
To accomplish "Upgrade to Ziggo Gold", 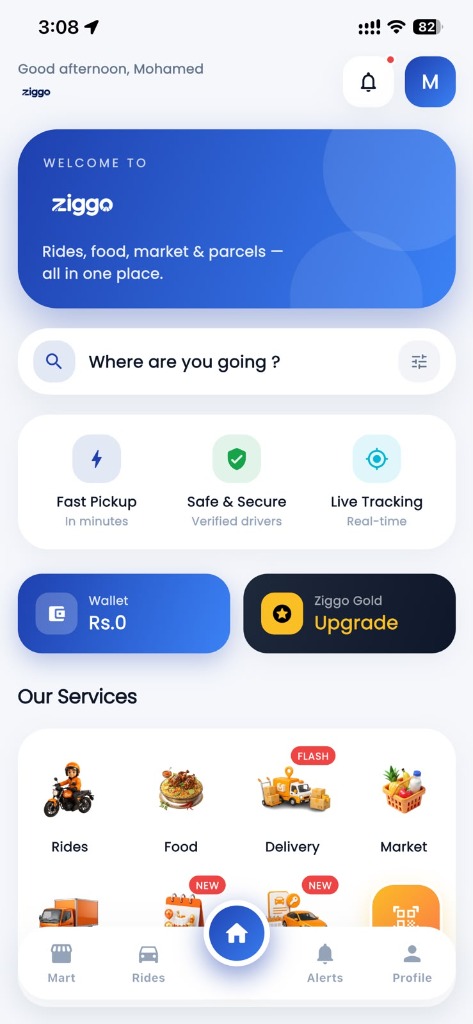I will pos(350,613).
